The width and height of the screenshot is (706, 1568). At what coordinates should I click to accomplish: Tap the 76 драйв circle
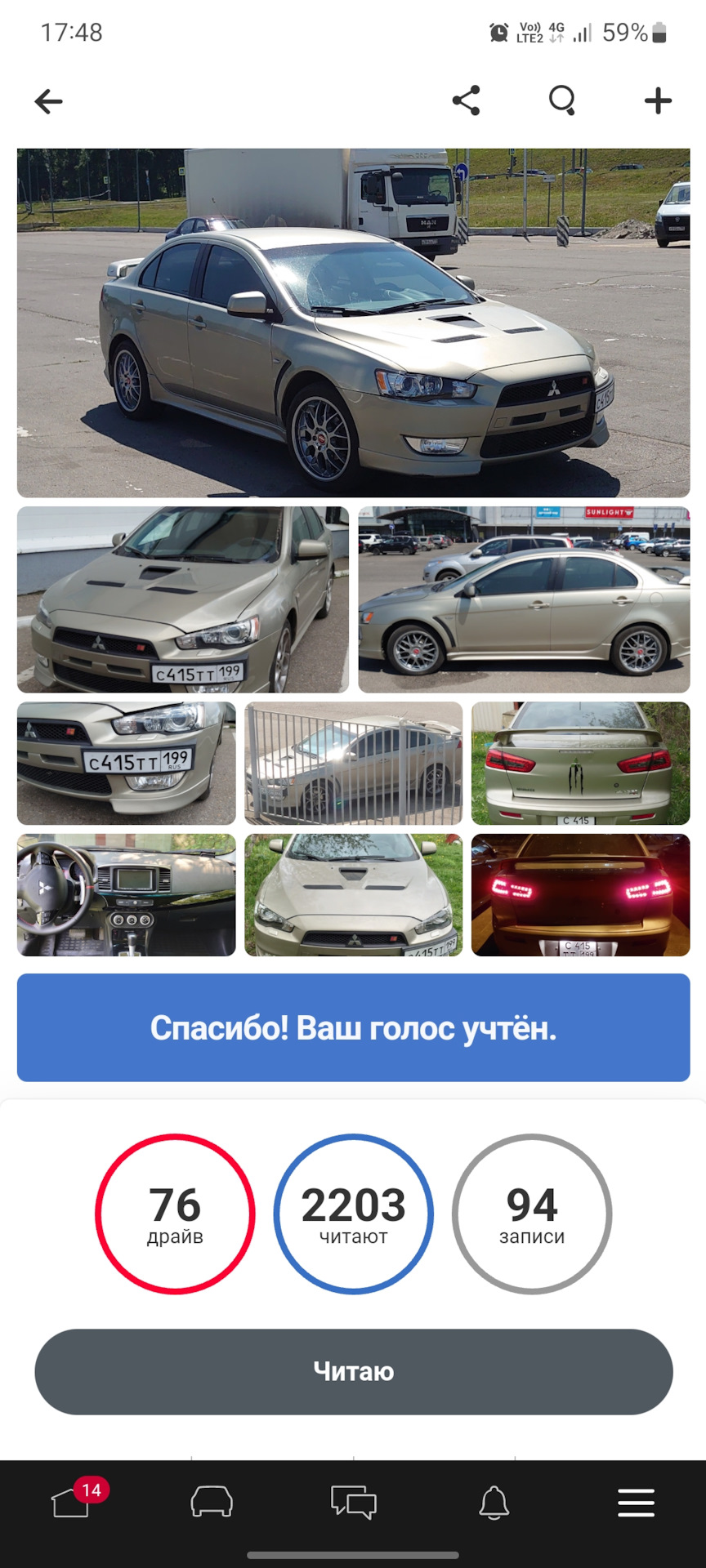175,1214
